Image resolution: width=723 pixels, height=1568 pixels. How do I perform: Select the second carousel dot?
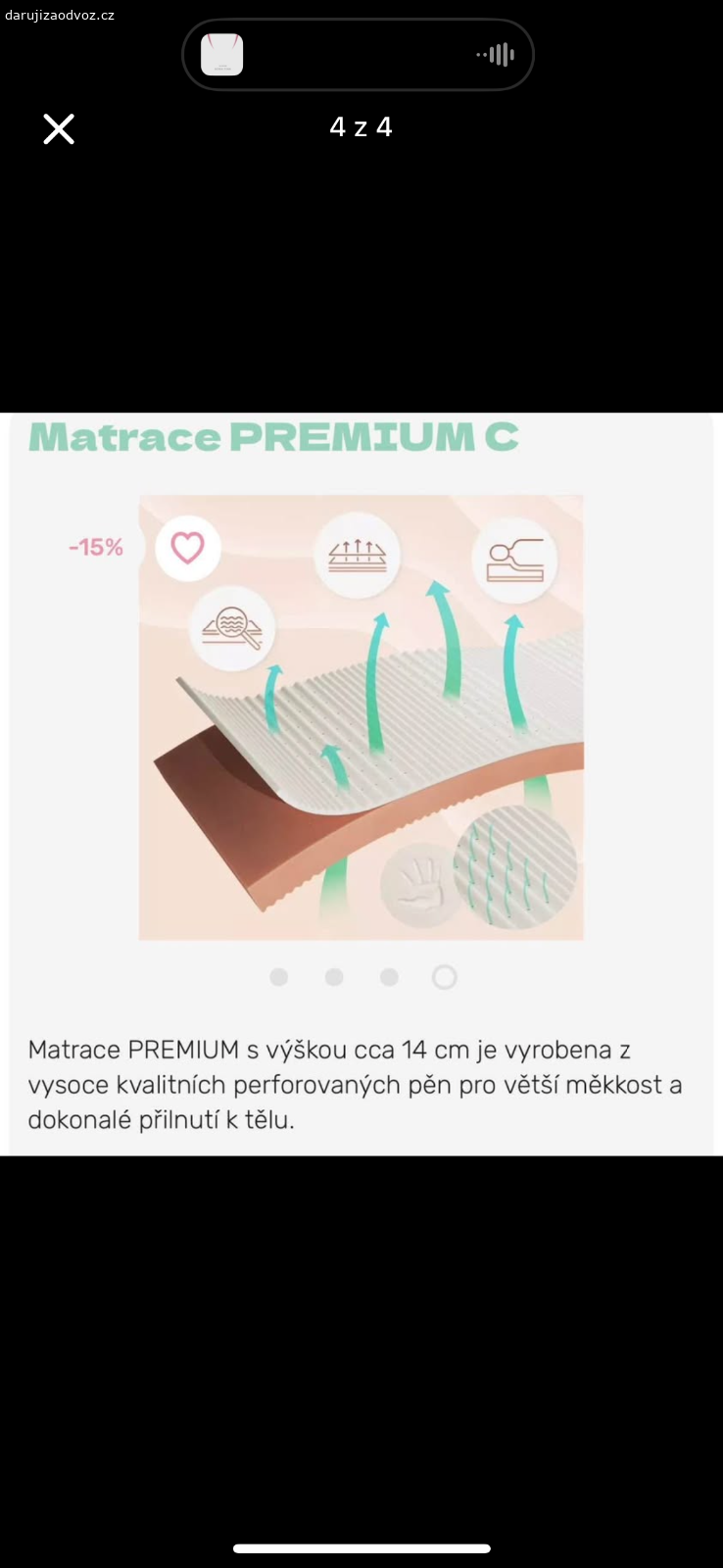(333, 976)
